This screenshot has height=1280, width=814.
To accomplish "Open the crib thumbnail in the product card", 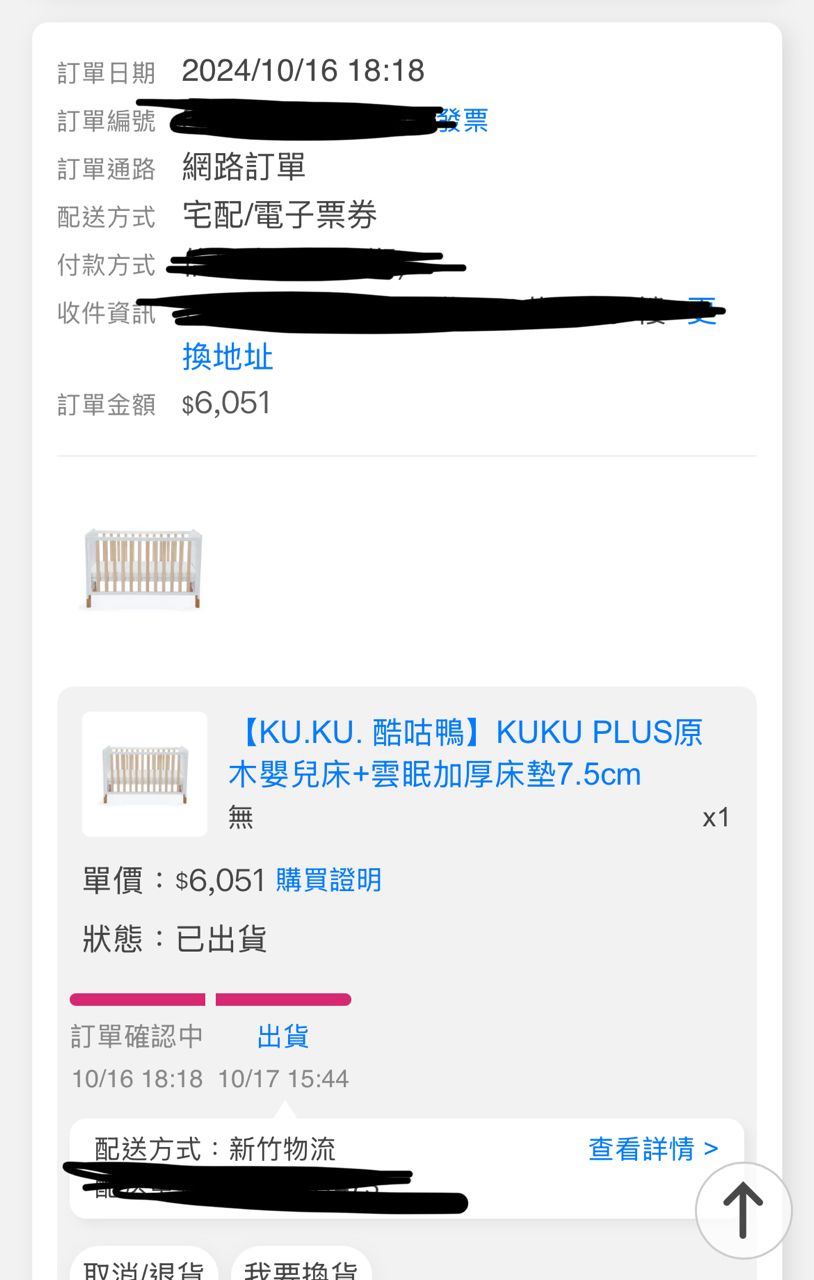I will [145, 774].
